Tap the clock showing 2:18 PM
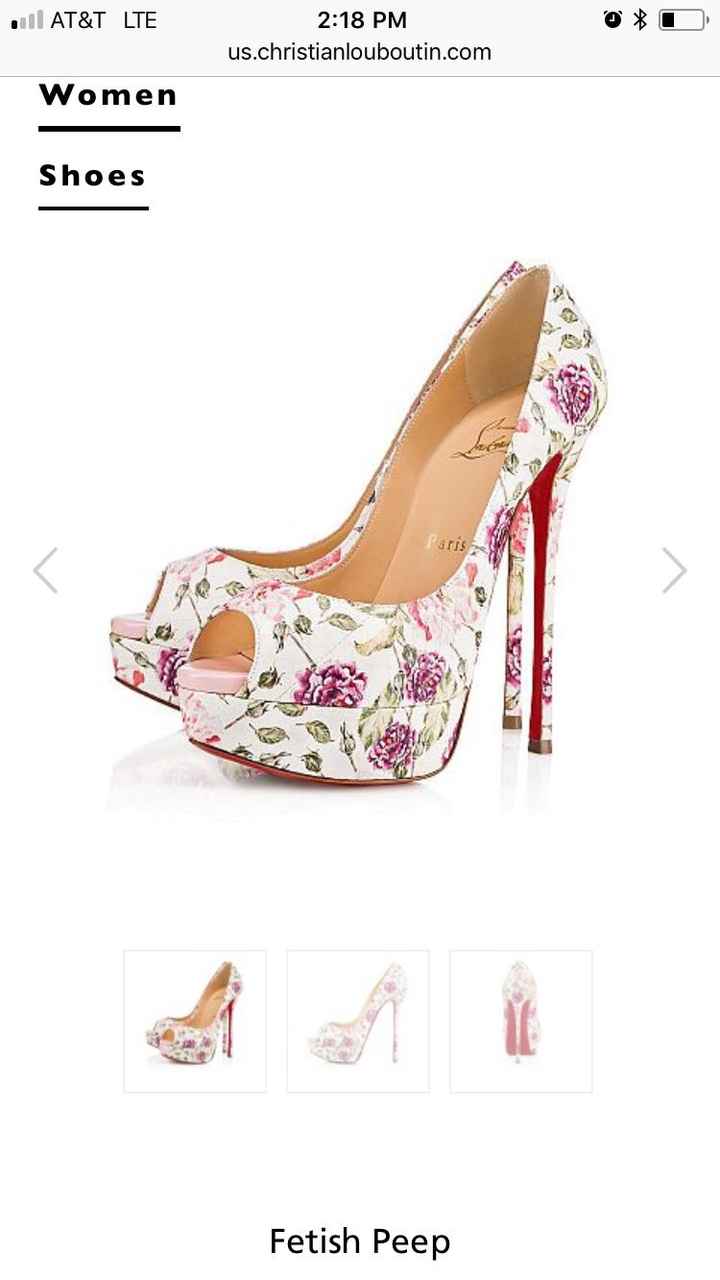The width and height of the screenshot is (720, 1280). click(360, 19)
